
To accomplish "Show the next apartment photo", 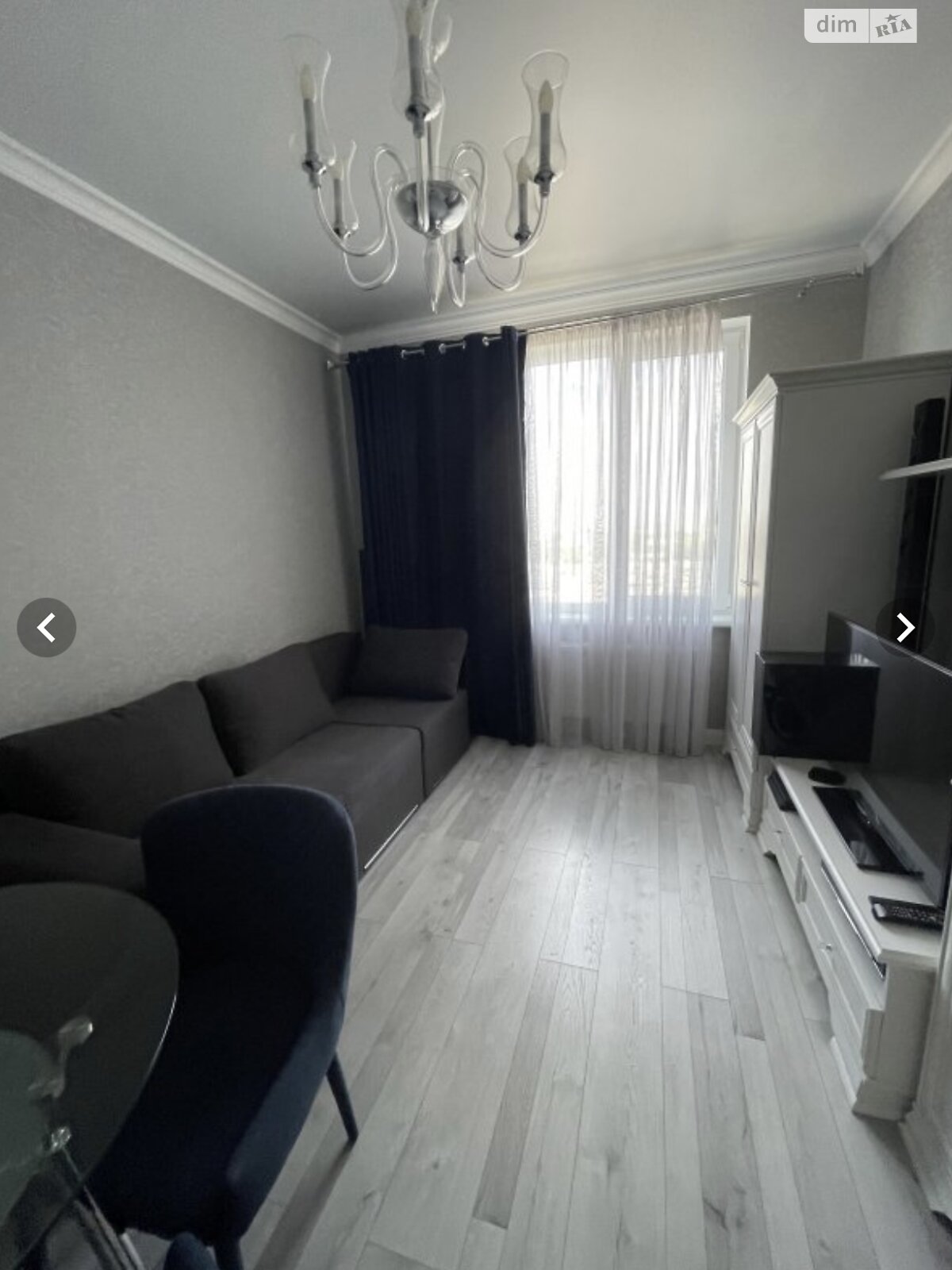I will 904,628.
